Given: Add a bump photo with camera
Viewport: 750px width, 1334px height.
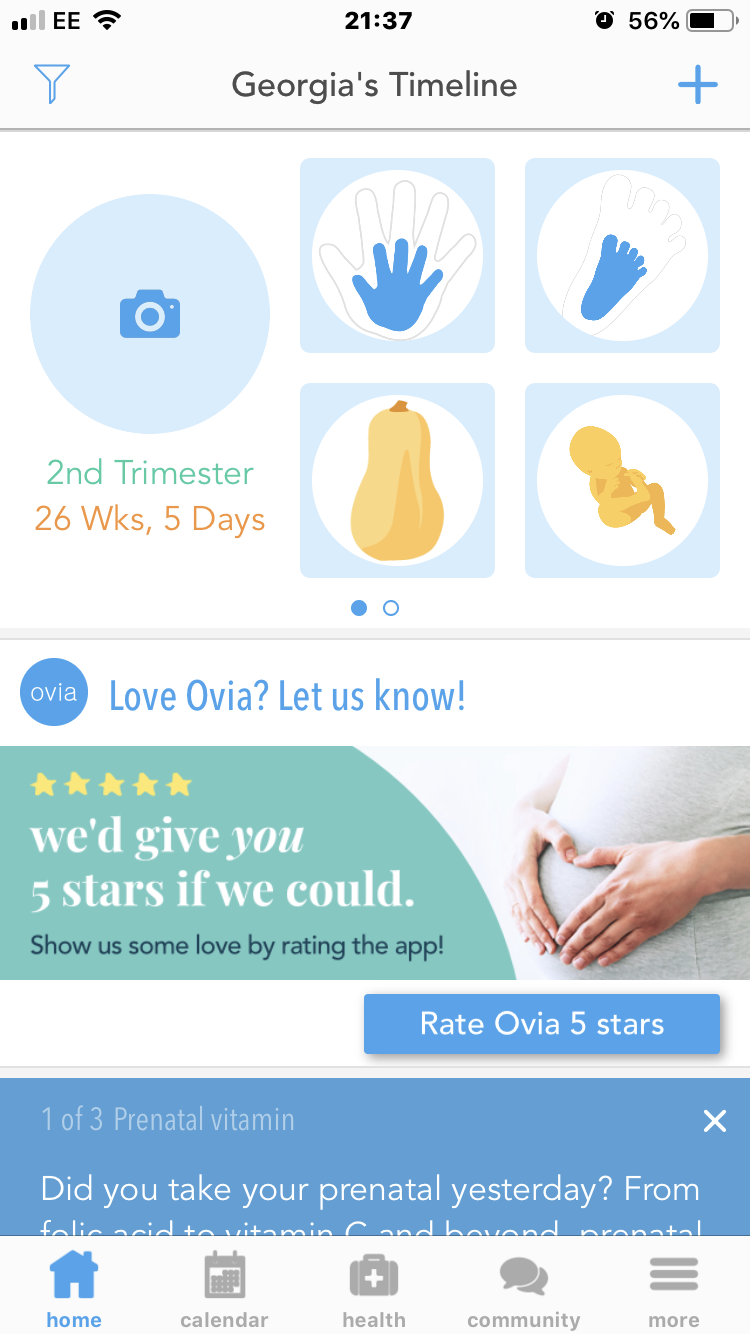Looking at the screenshot, I should [150, 315].
